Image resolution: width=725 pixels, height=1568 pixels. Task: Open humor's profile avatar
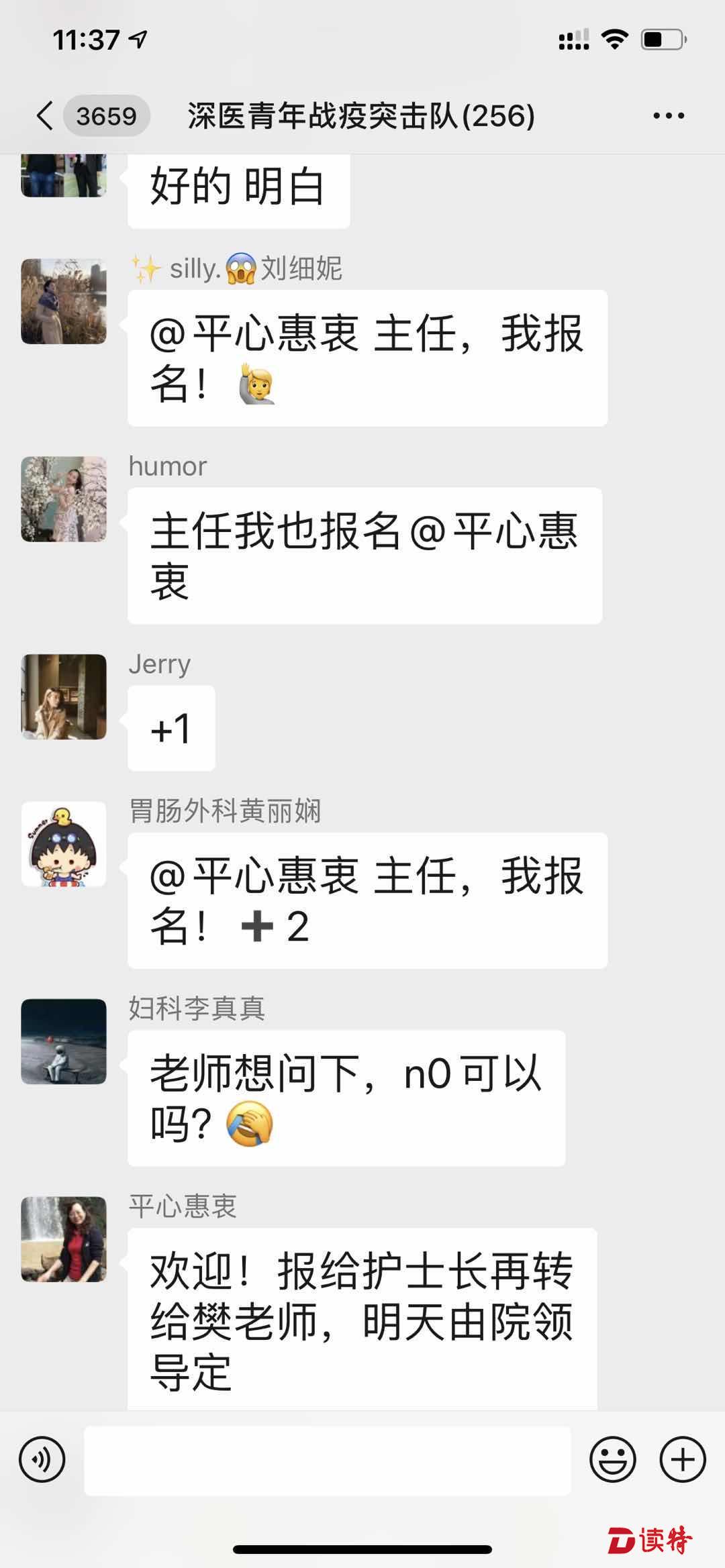pyautogui.click(x=64, y=499)
